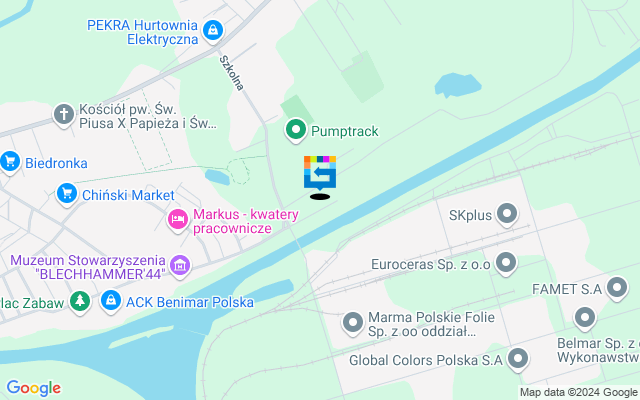640x400 pixels.
Task: Select PEKRA Hurtownia Elektryczna marker
Action: click(212, 32)
